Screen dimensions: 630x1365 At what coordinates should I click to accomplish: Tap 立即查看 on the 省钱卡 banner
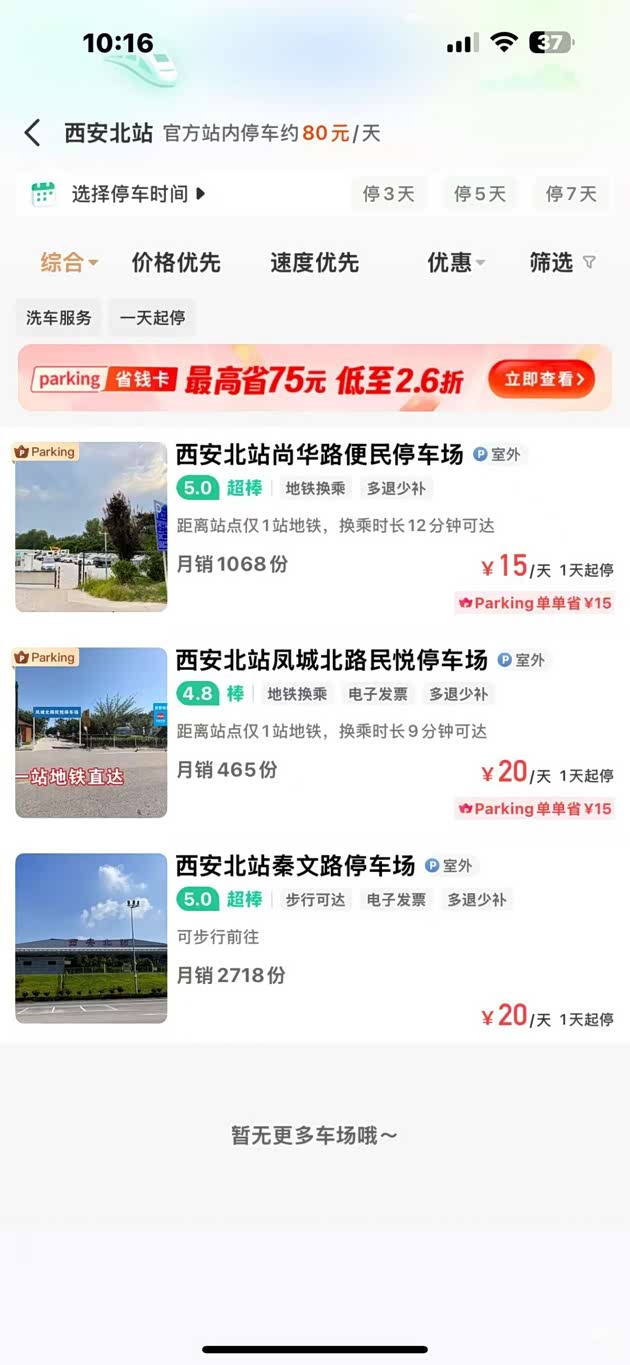541,379
